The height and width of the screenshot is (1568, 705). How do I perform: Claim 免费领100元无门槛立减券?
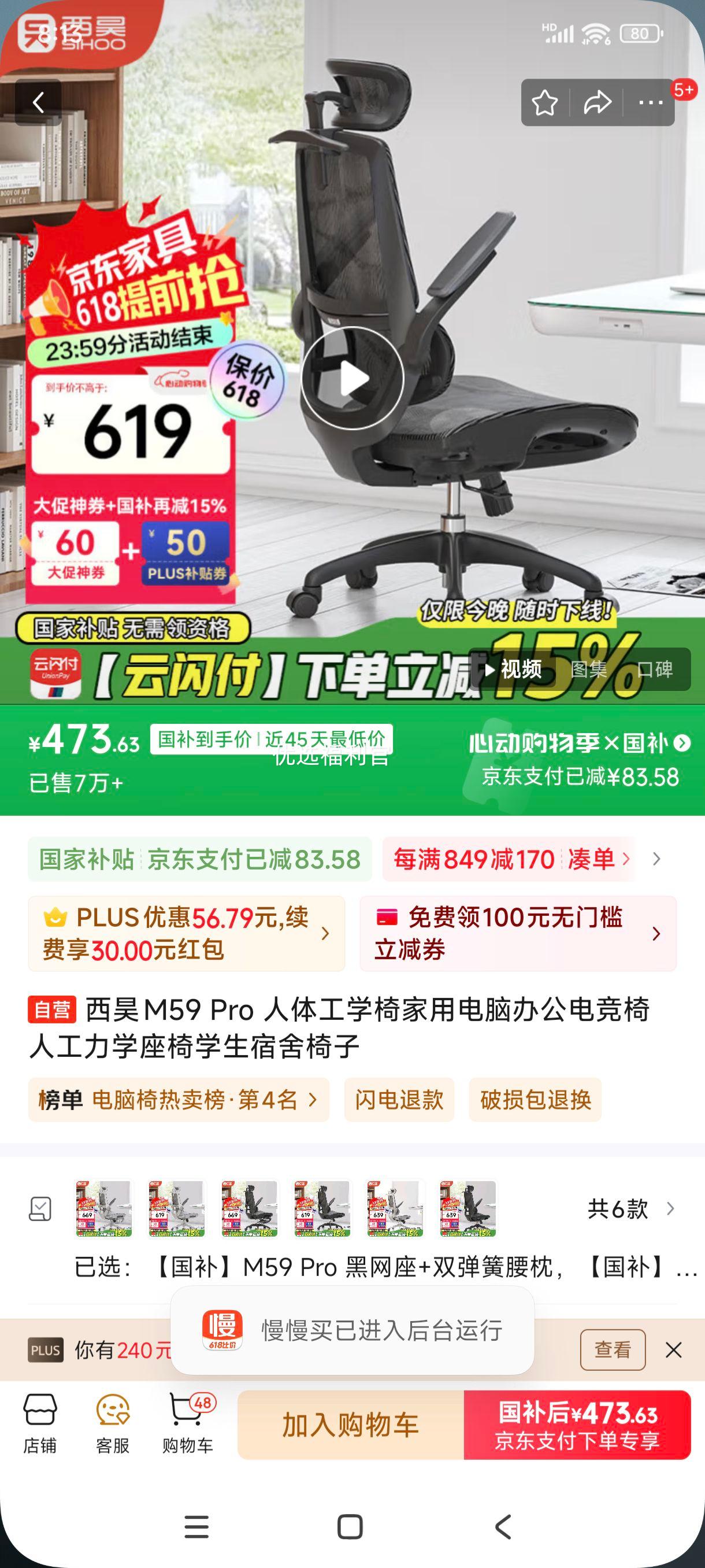(517, 933)
